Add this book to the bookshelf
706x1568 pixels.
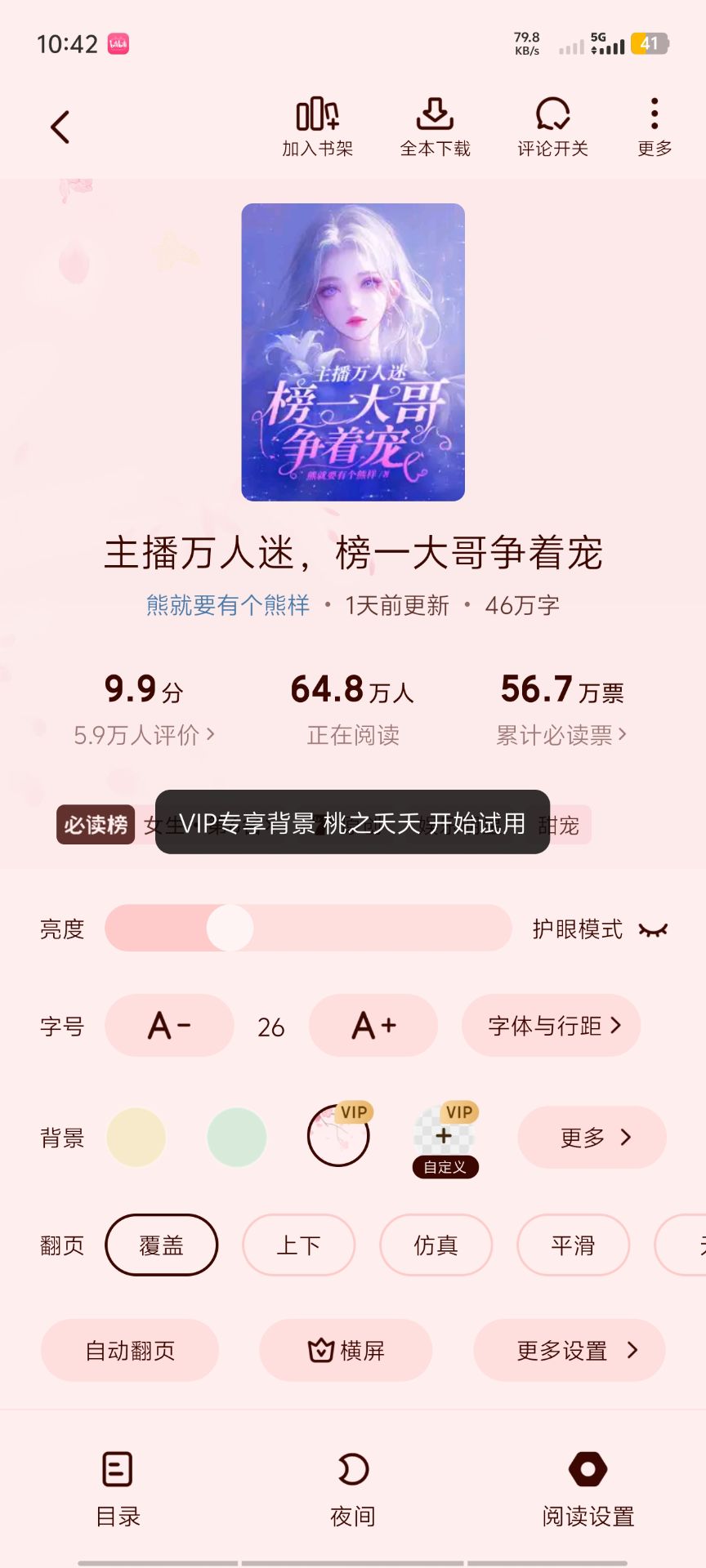point(317,127)
